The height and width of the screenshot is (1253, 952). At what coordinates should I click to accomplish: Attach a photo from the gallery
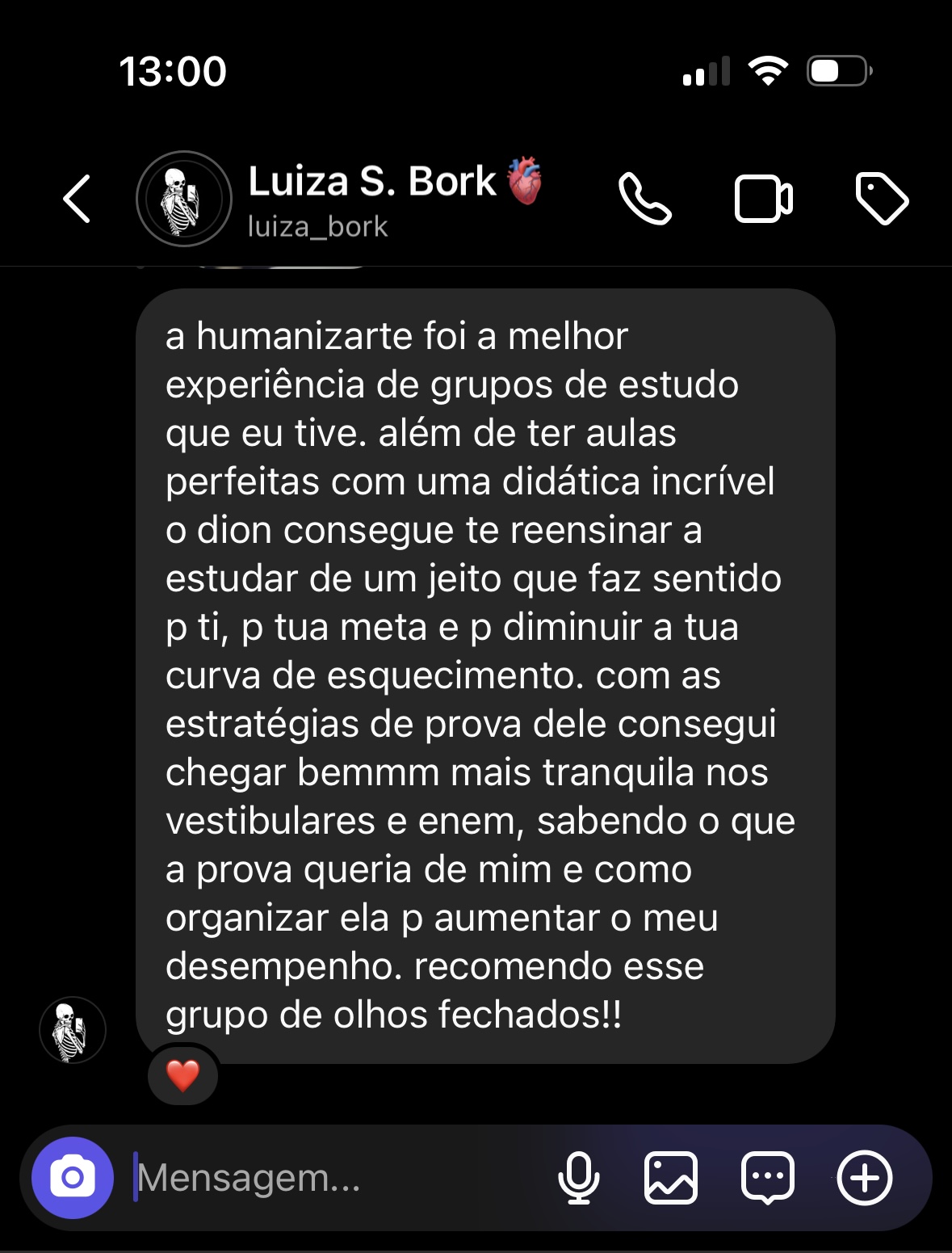coord(670,1178)
